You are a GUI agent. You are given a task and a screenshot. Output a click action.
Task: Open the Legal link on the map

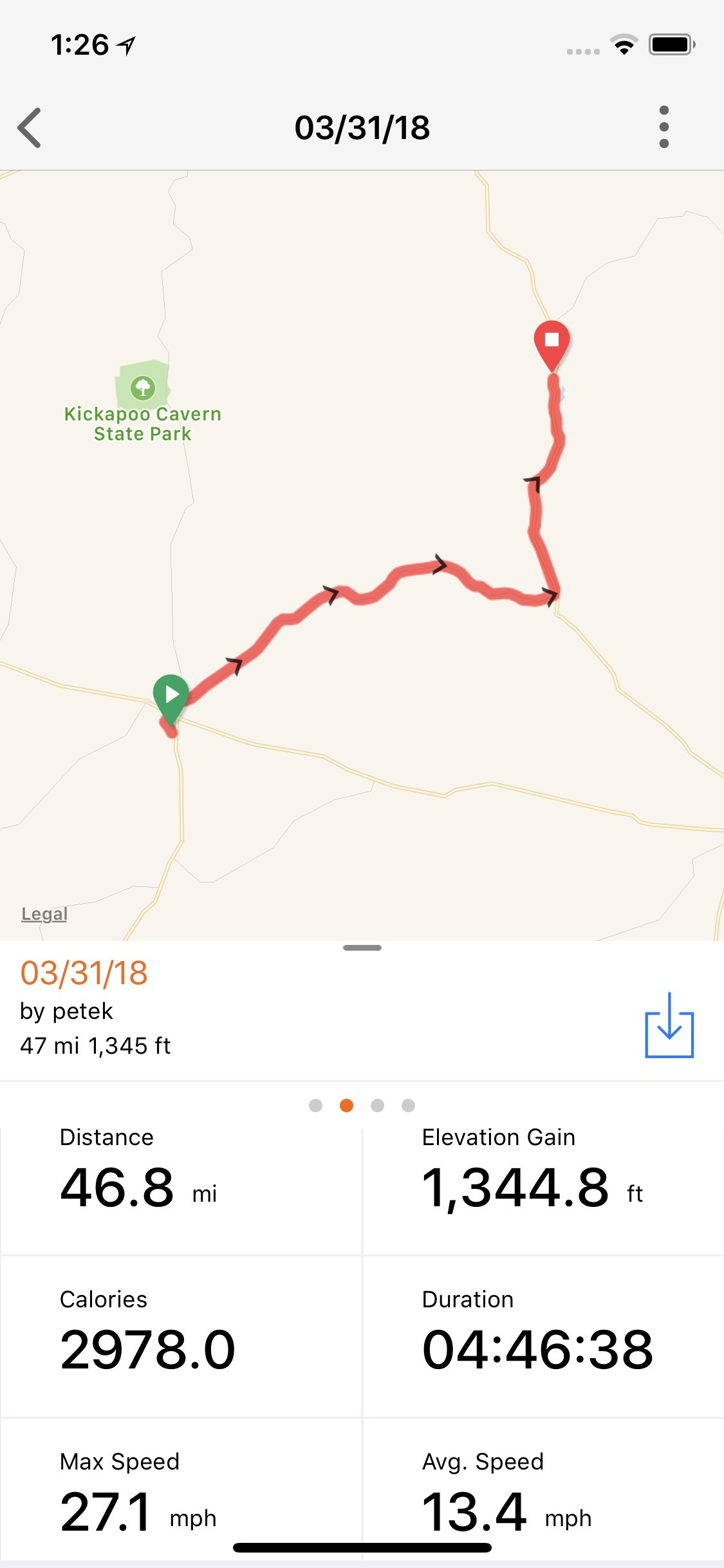point(44,914)
